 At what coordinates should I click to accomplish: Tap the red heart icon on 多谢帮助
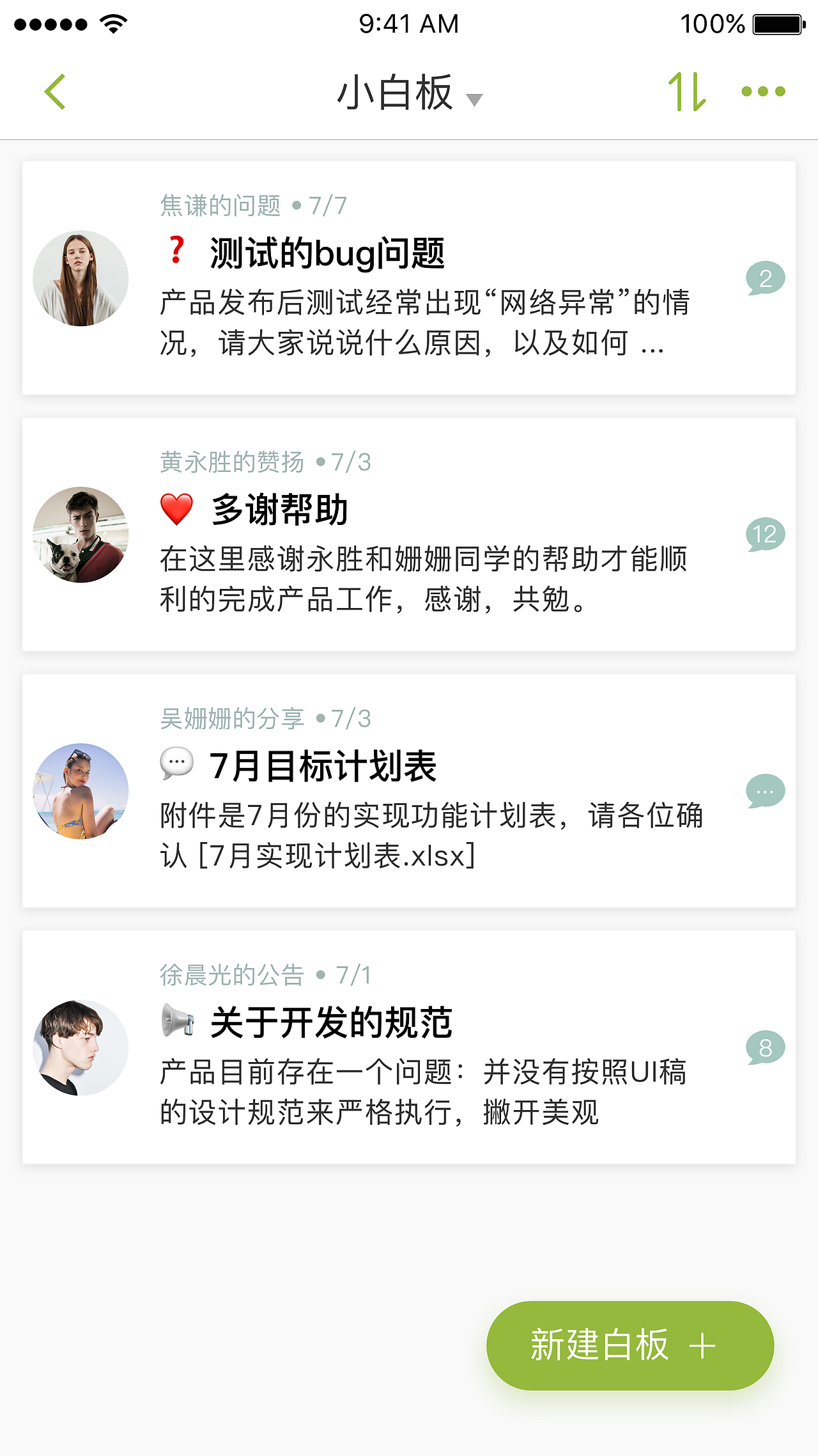tap(177, 508)
